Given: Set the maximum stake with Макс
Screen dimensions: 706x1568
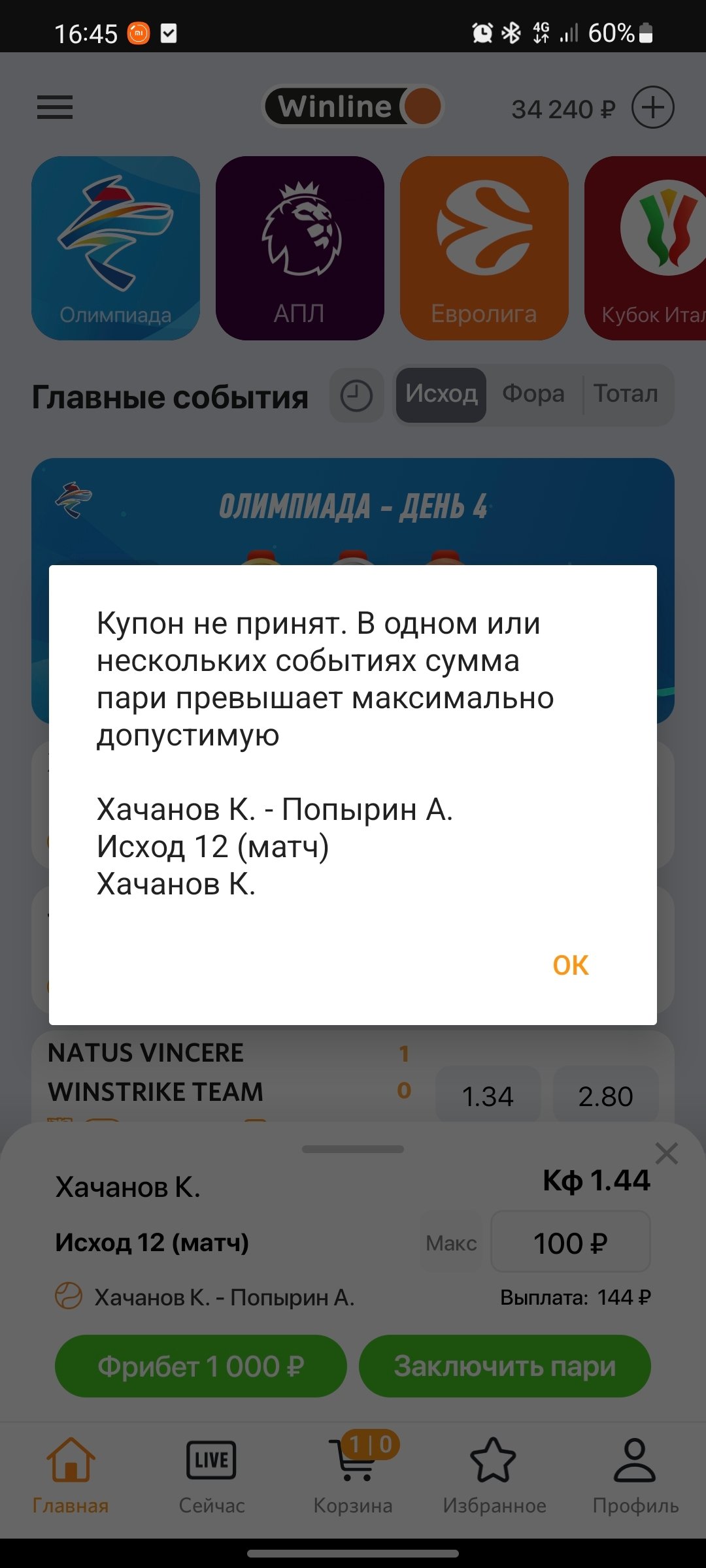Looking at the screenshot, I should point(451,1243).
